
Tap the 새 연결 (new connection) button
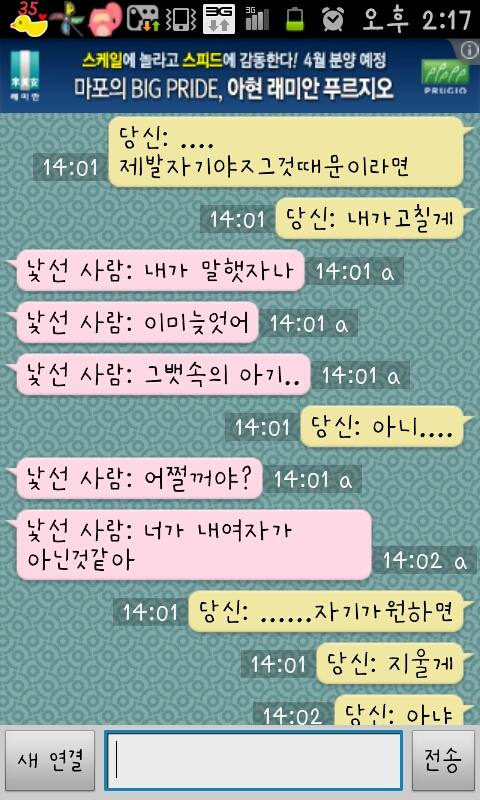[50, 760]
